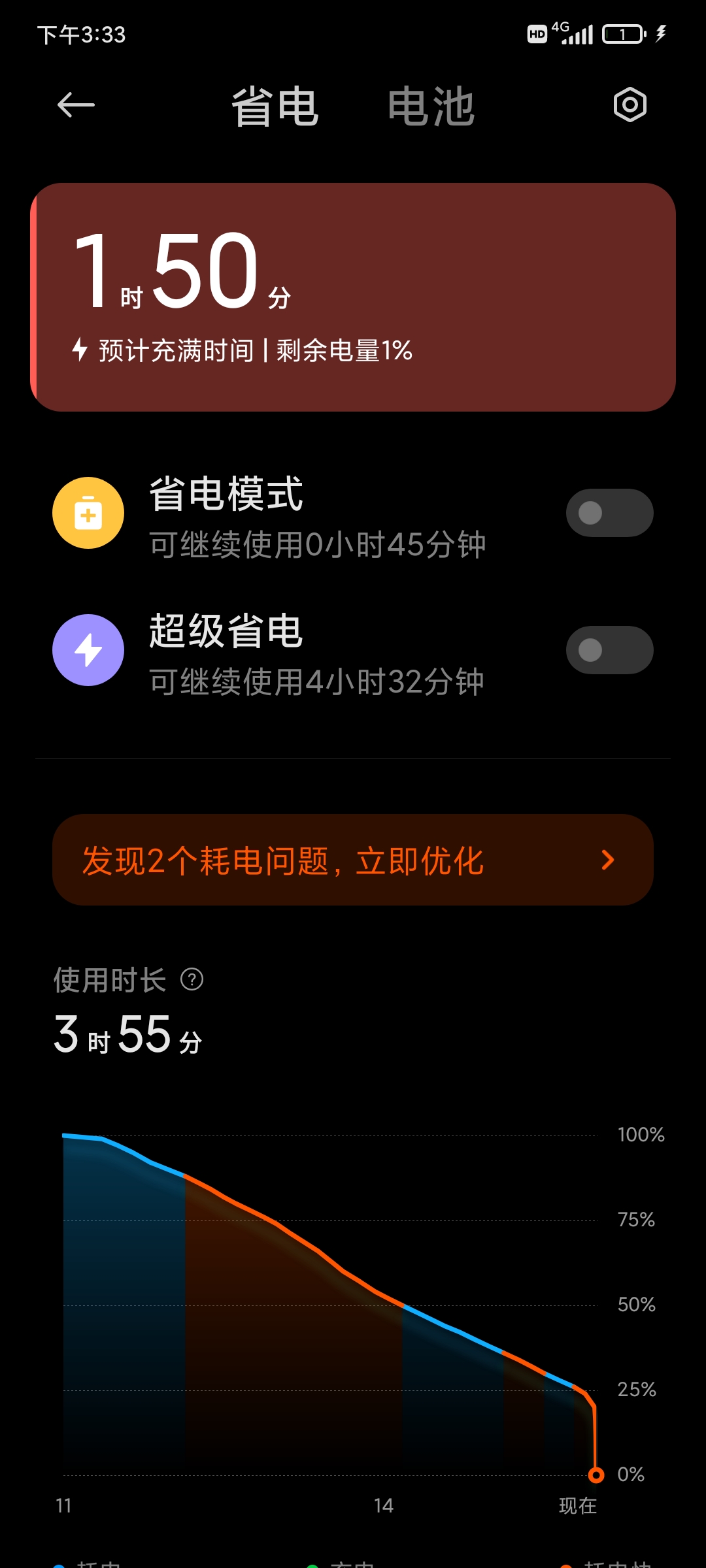Open the charging time estimate card
The width and height of the screenshot is (706, 1568).
click(x=353, y=297)
